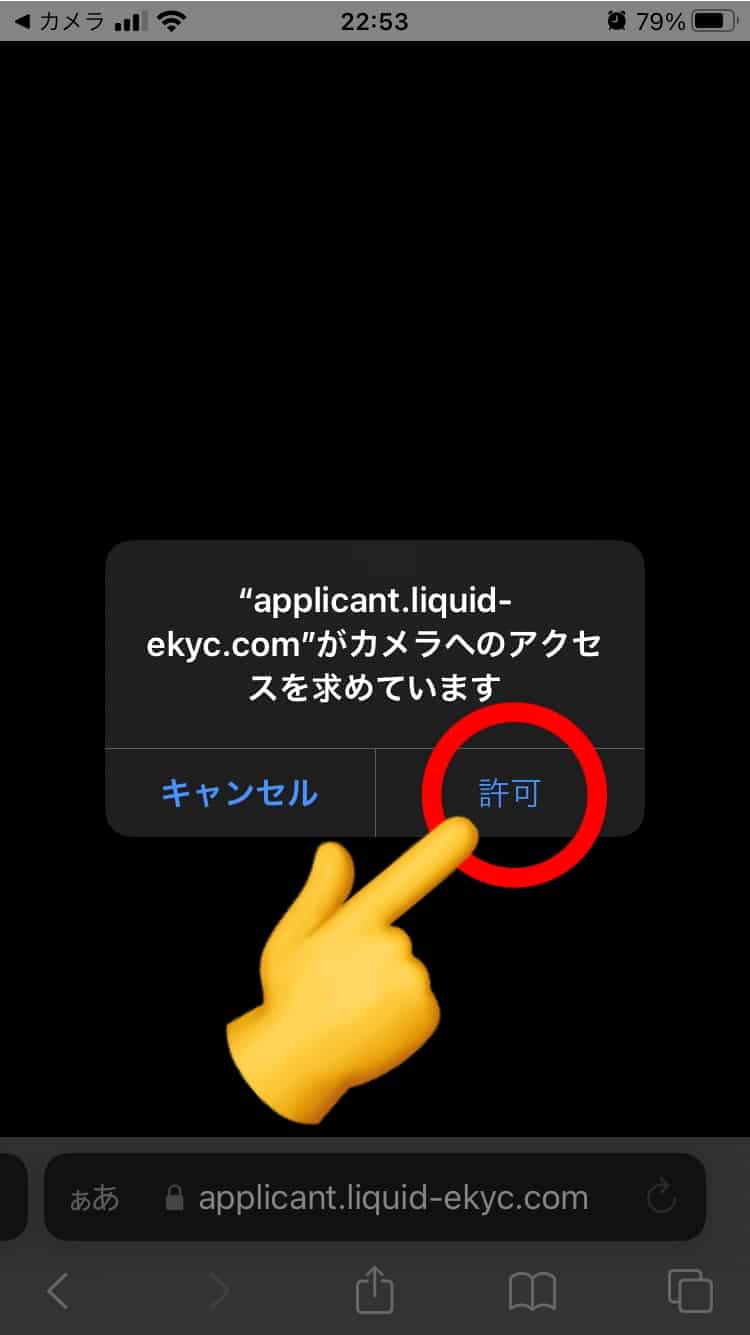750x1335 pixels.
Task: Return to Camera app via back link
Action: [62, 21]
